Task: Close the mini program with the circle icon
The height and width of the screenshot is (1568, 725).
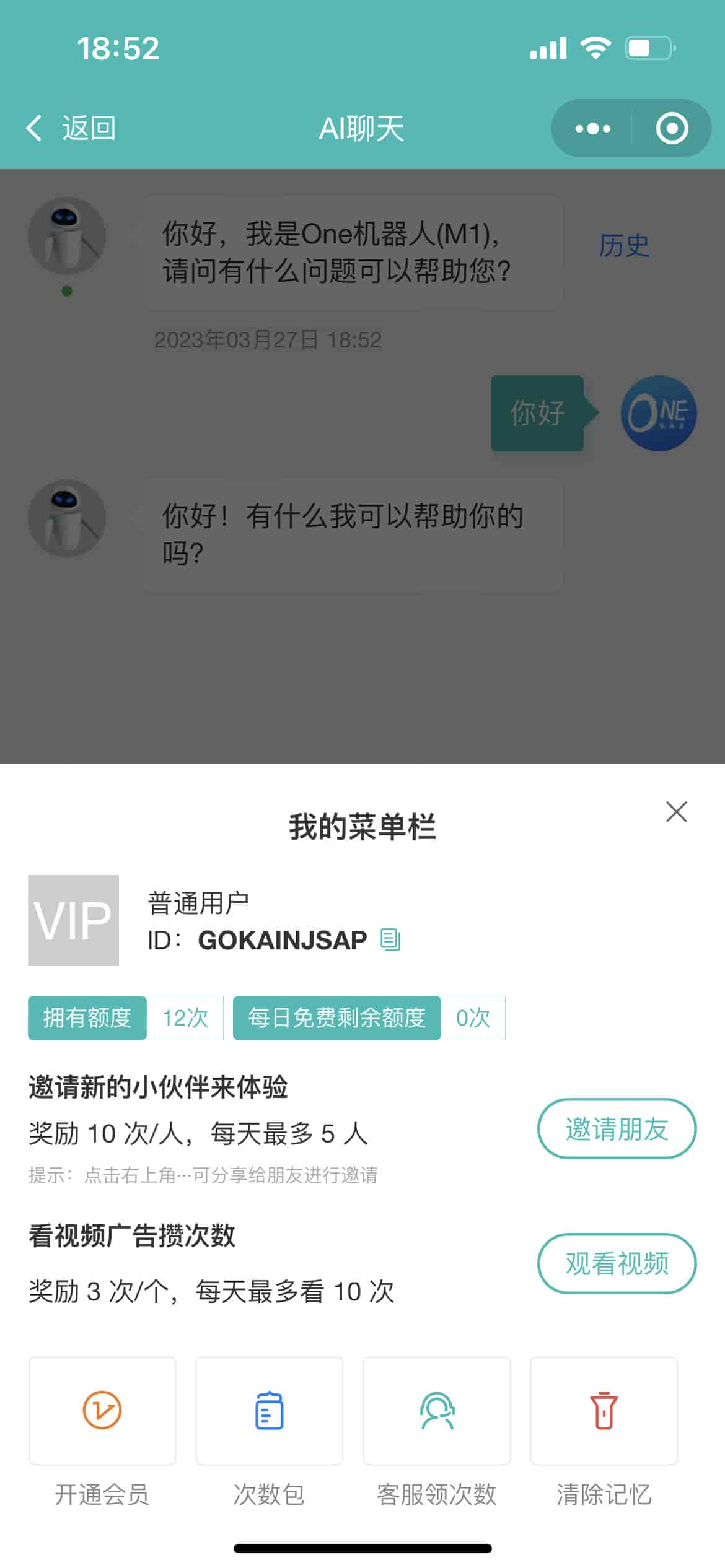Action: (x=672, y=128)
